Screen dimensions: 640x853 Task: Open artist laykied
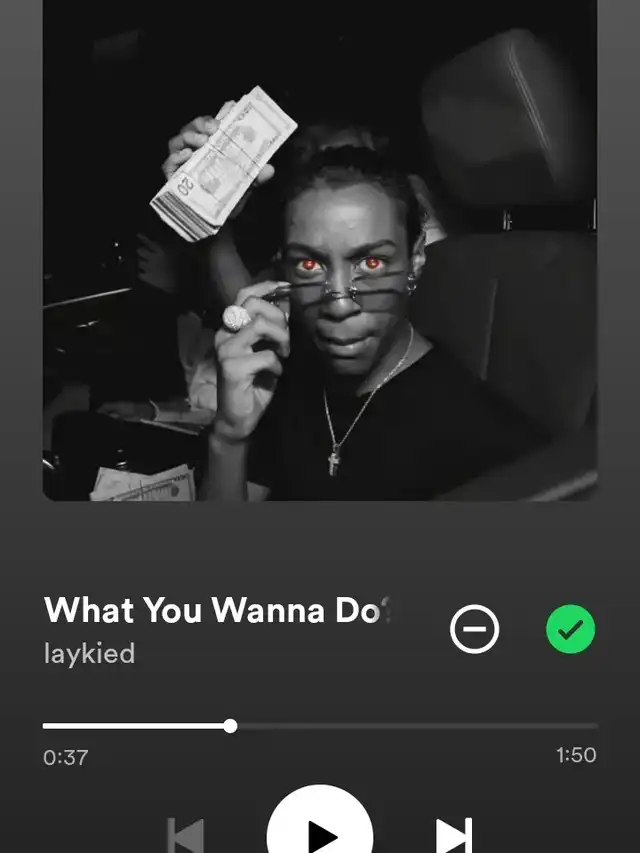[x=89, y=654]
